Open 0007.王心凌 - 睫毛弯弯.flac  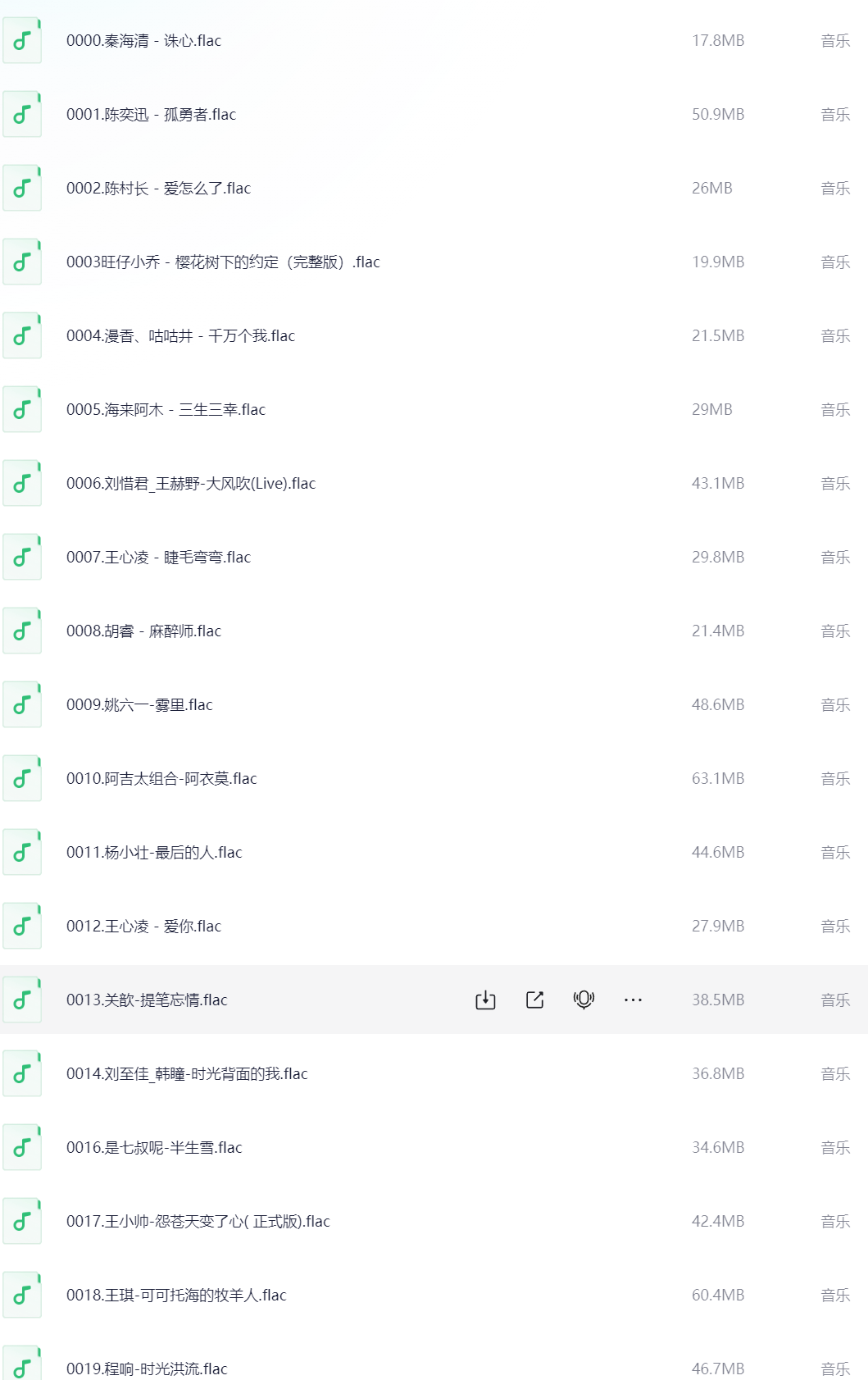pos(158,558)
